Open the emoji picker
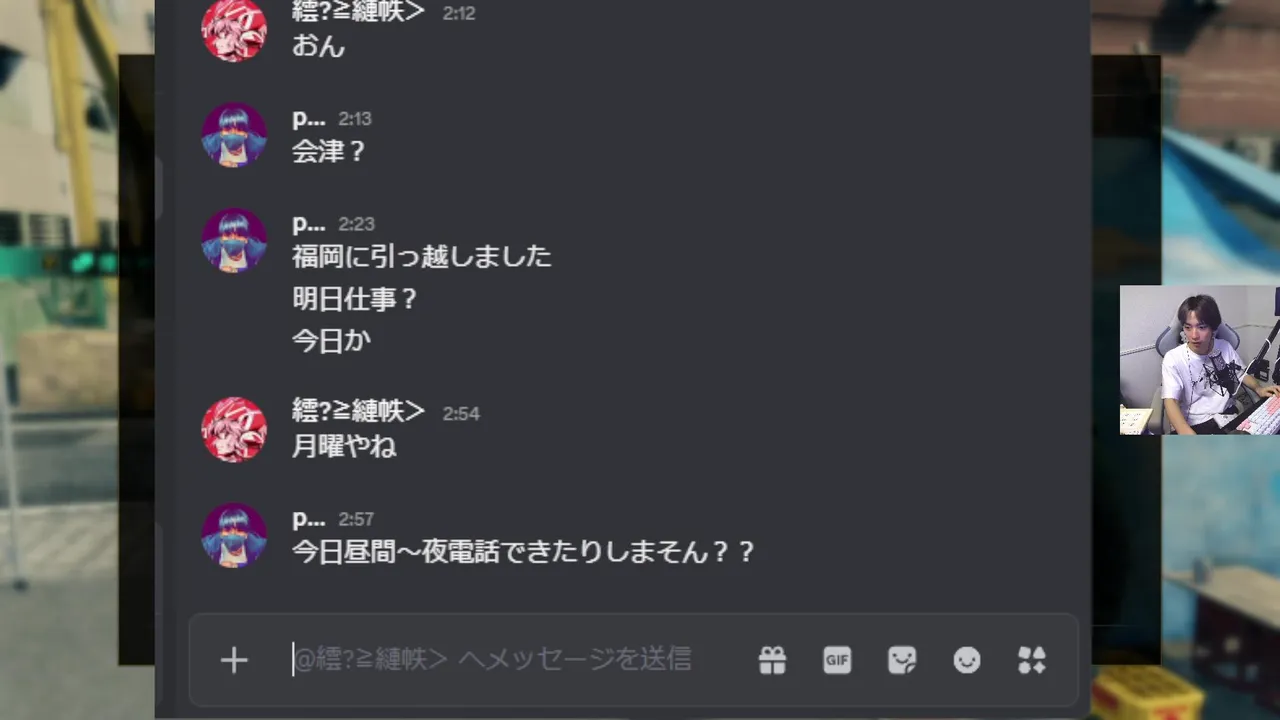This screenshot has width=1280, height=720. pyautogui.click(x=967, y=660)
